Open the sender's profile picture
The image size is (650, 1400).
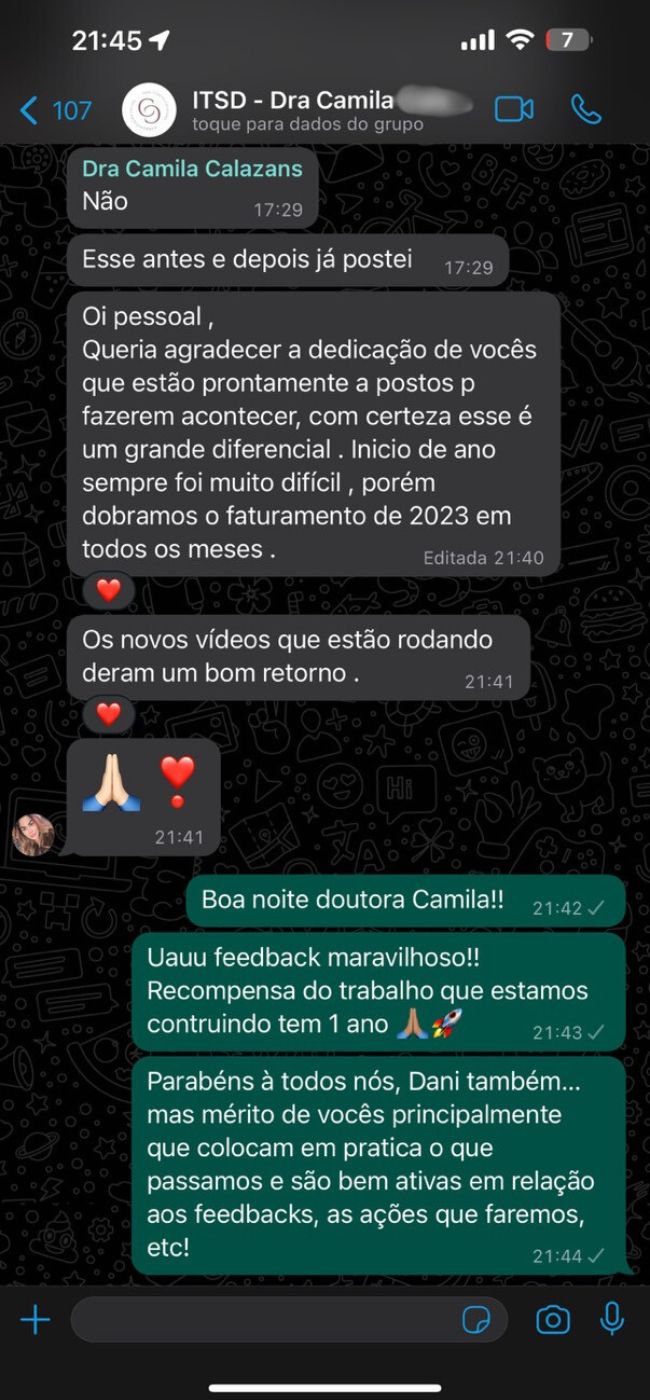click(34, 835)
